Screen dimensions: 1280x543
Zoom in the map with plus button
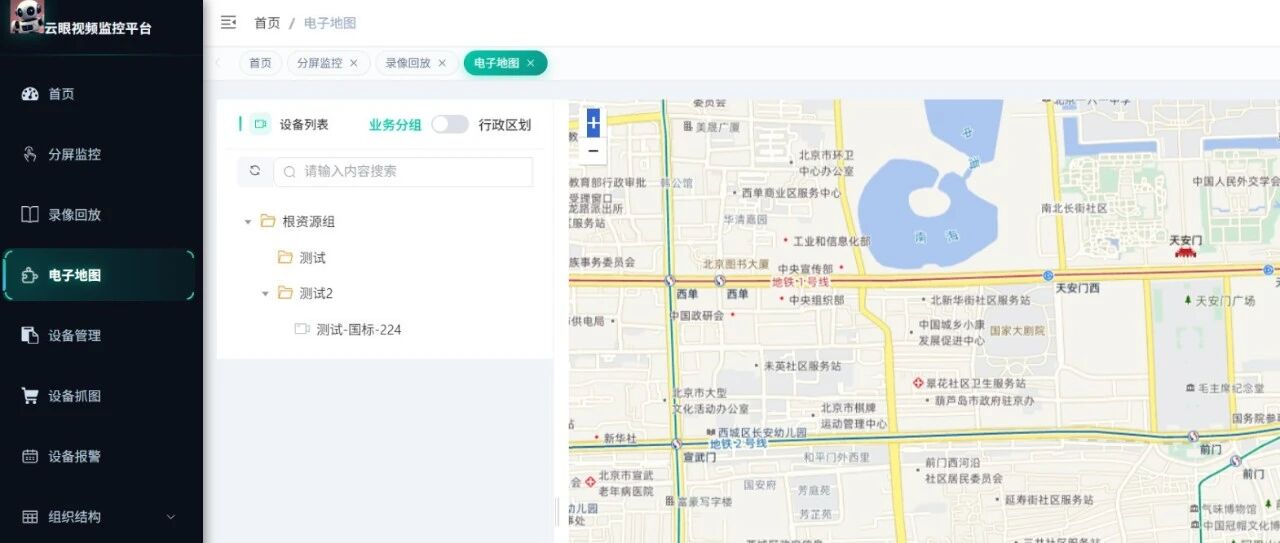point(593,124)
